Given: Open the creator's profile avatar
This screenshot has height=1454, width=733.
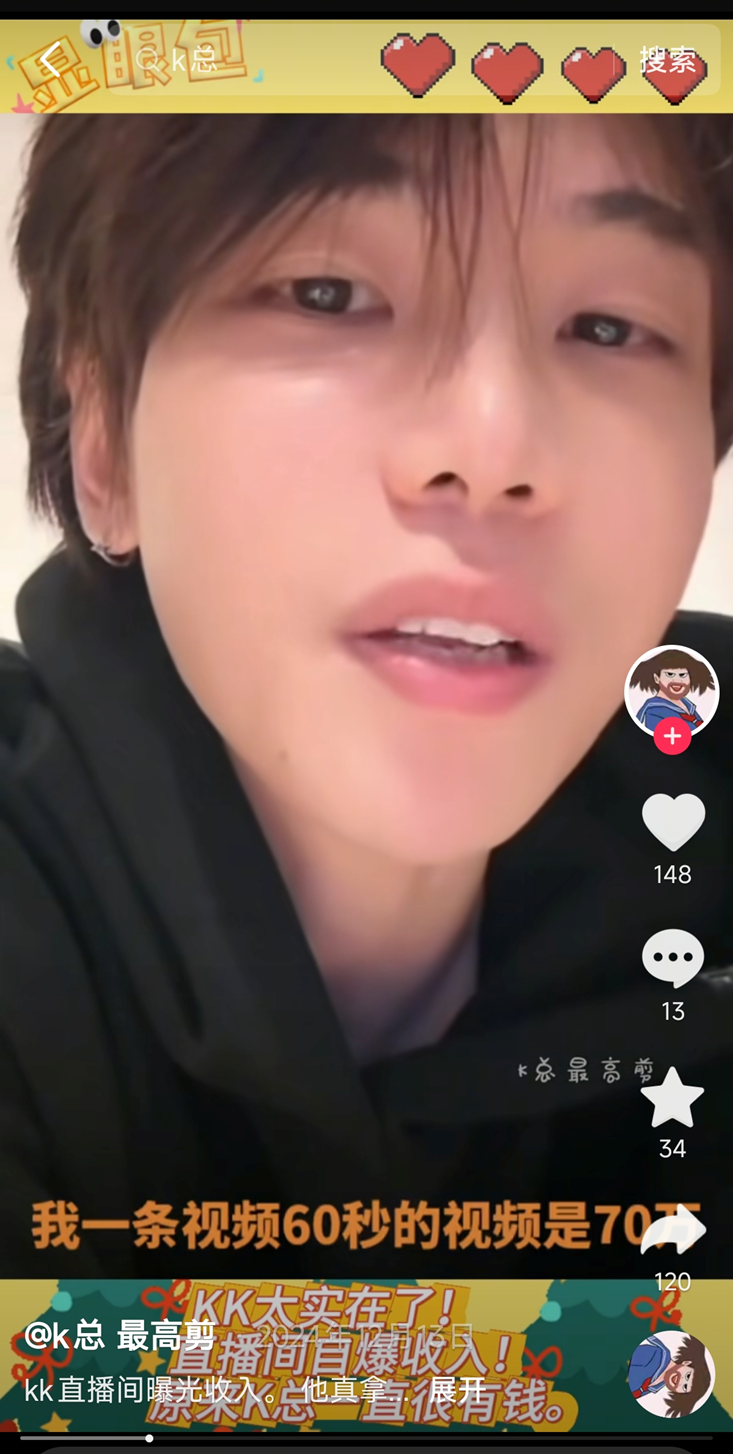Looking at the screenshot, I should (672, 692).
